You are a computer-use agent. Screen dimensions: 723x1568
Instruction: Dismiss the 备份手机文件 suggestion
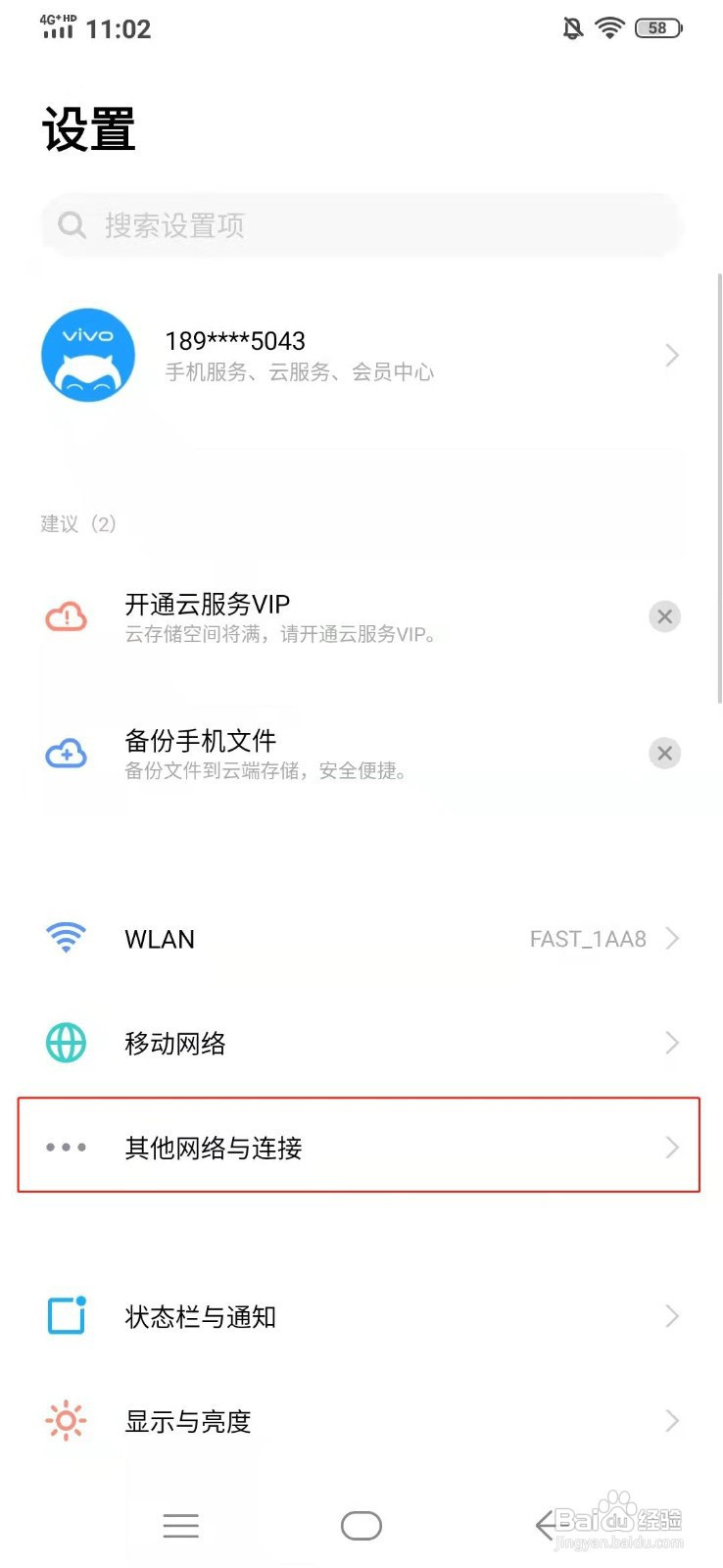coord(665,753)
